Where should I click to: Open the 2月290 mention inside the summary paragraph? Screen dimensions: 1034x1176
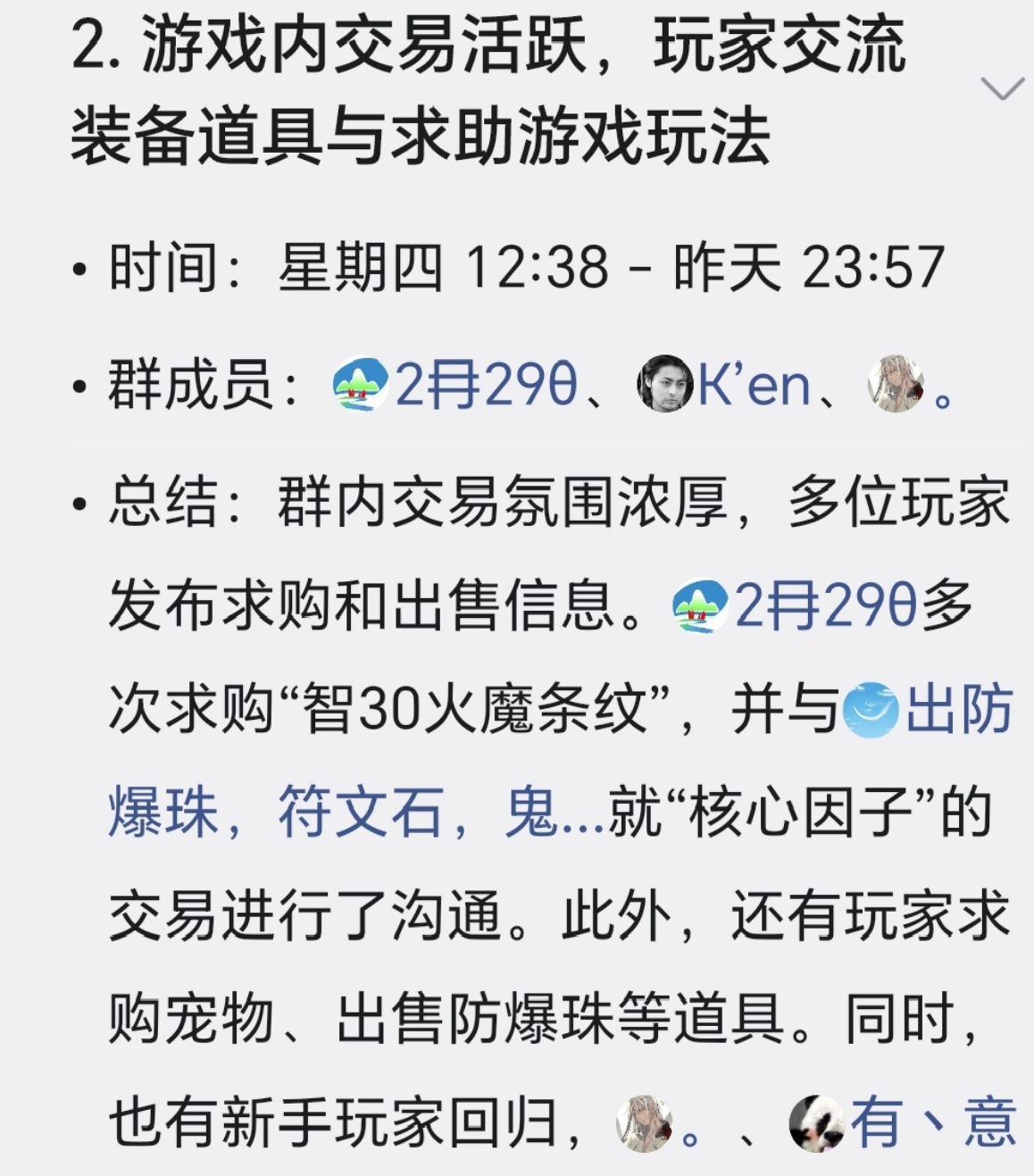click(823, 605)
